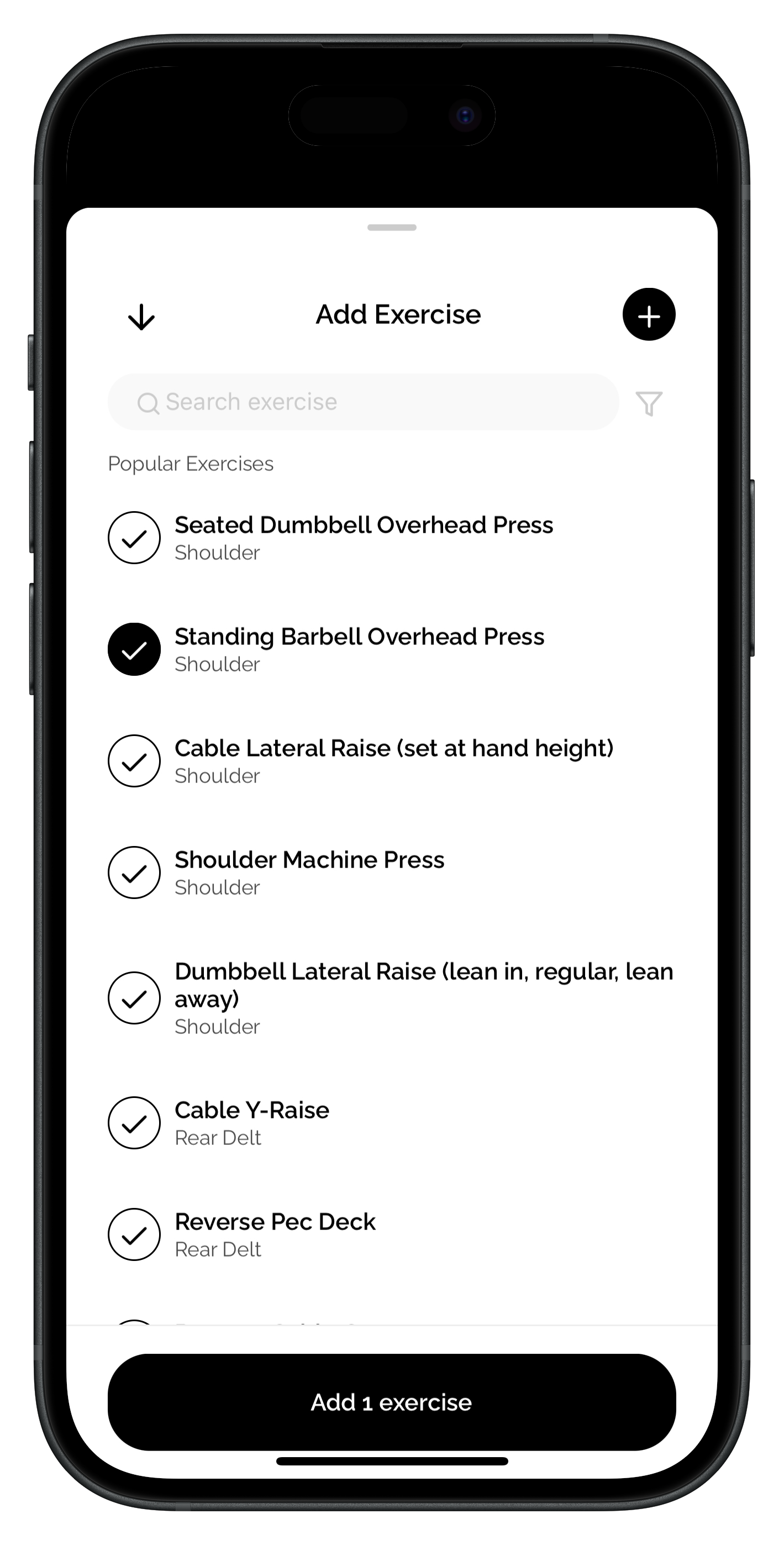Select Seated Dumbbell Overhead Press

(x=134, y=538)
